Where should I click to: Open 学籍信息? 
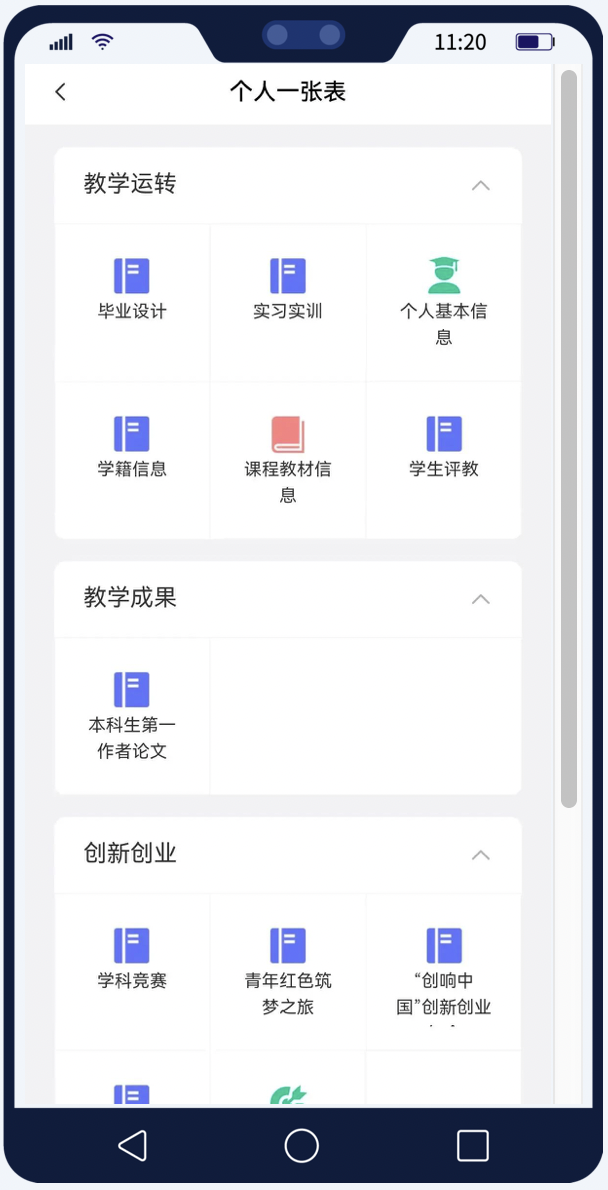coord(132,448)
